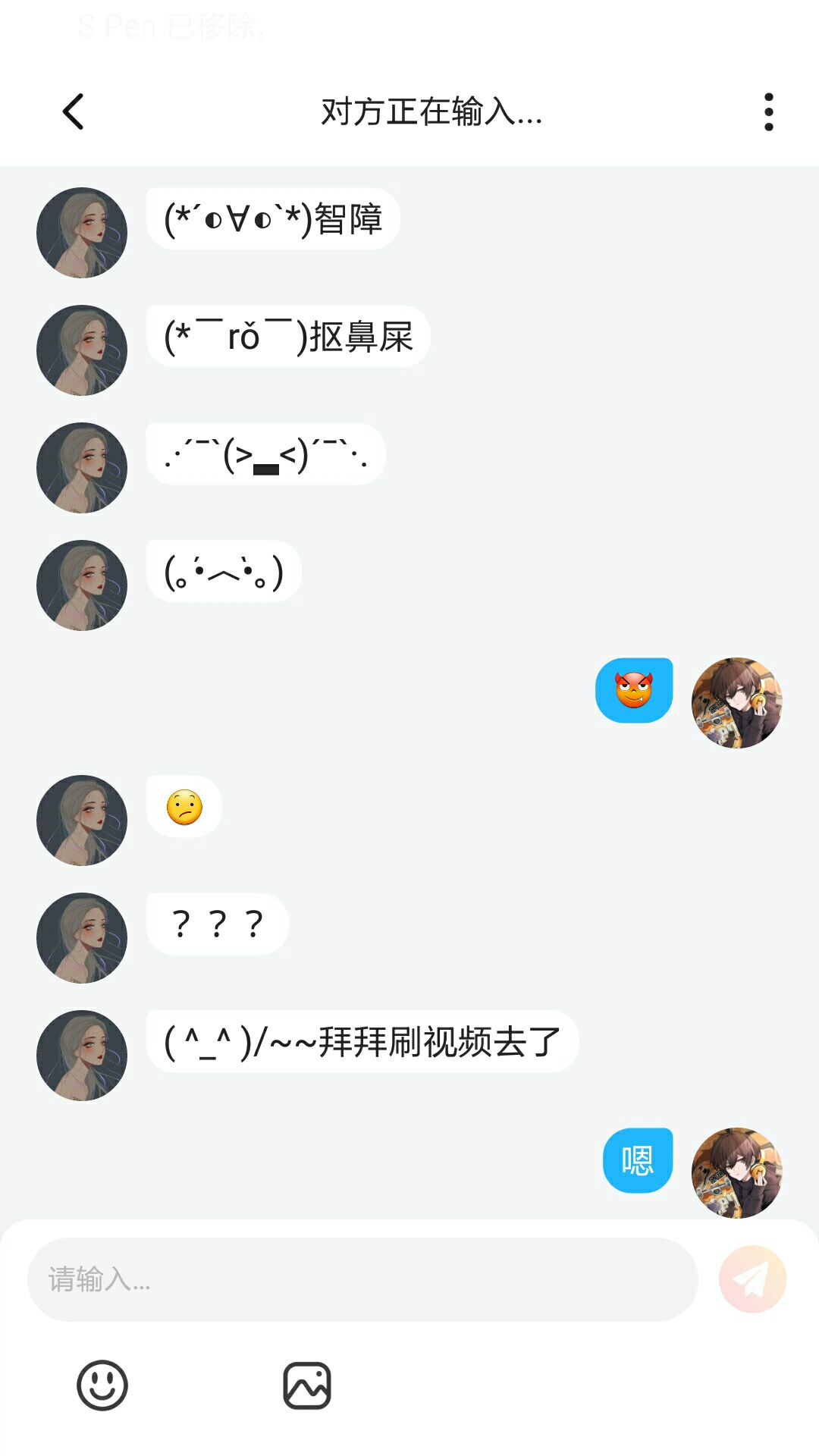The width and height of the screenshot is (819, 1456).
Task: Go back using the top-left arrow
Action: pyautogui.click(x=73, y=112)
